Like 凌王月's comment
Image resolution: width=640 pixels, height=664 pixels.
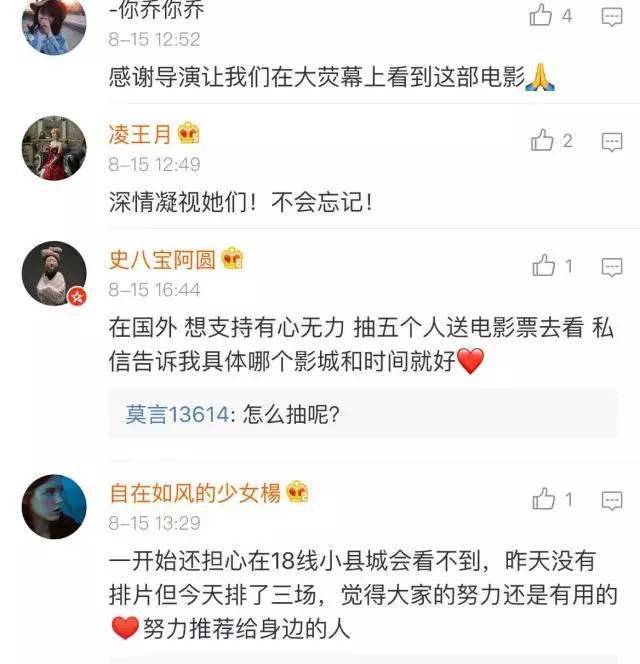pyautogui.click(x=542, y=141)
